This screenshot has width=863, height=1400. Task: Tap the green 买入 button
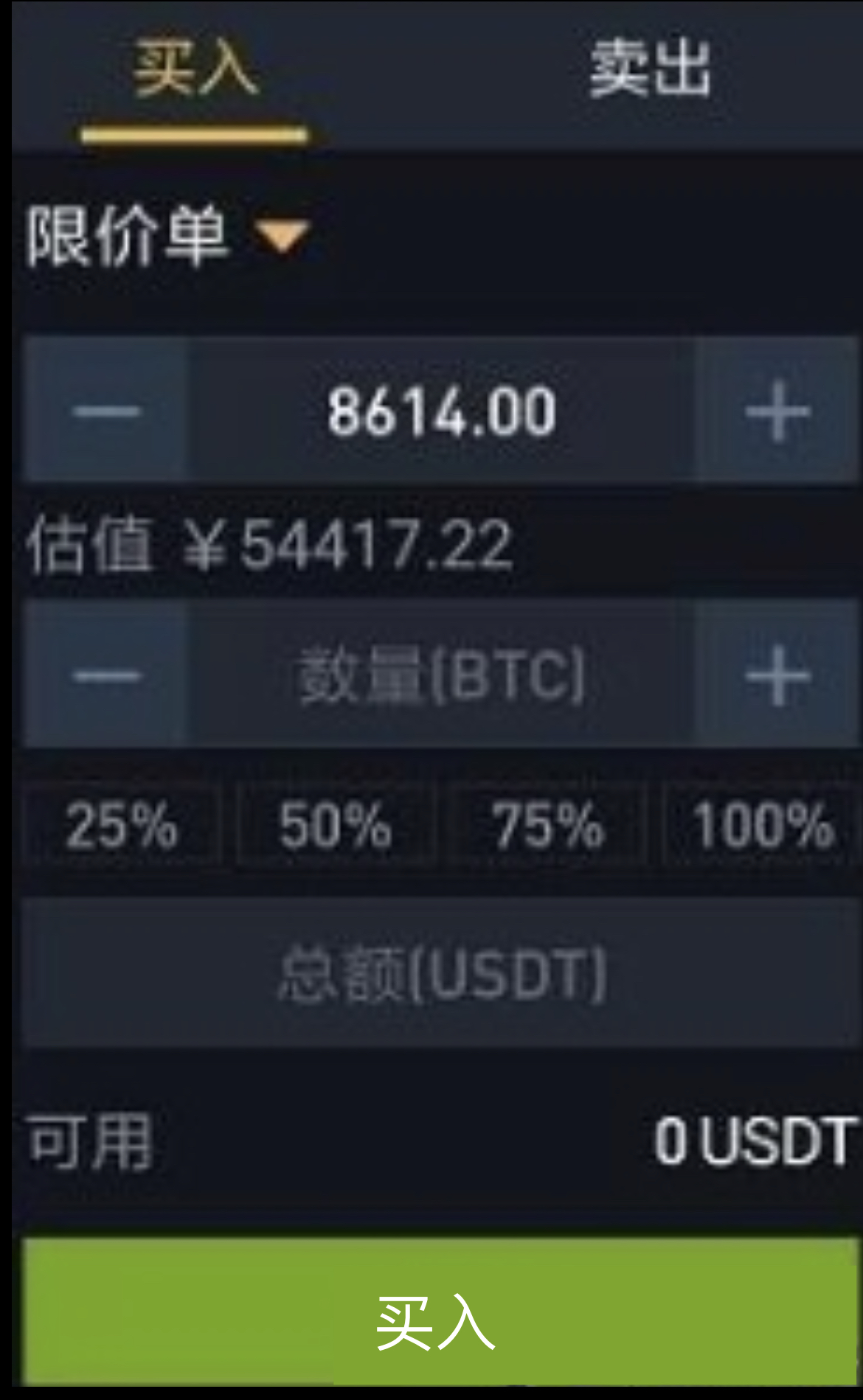[x=441, y=1312]
